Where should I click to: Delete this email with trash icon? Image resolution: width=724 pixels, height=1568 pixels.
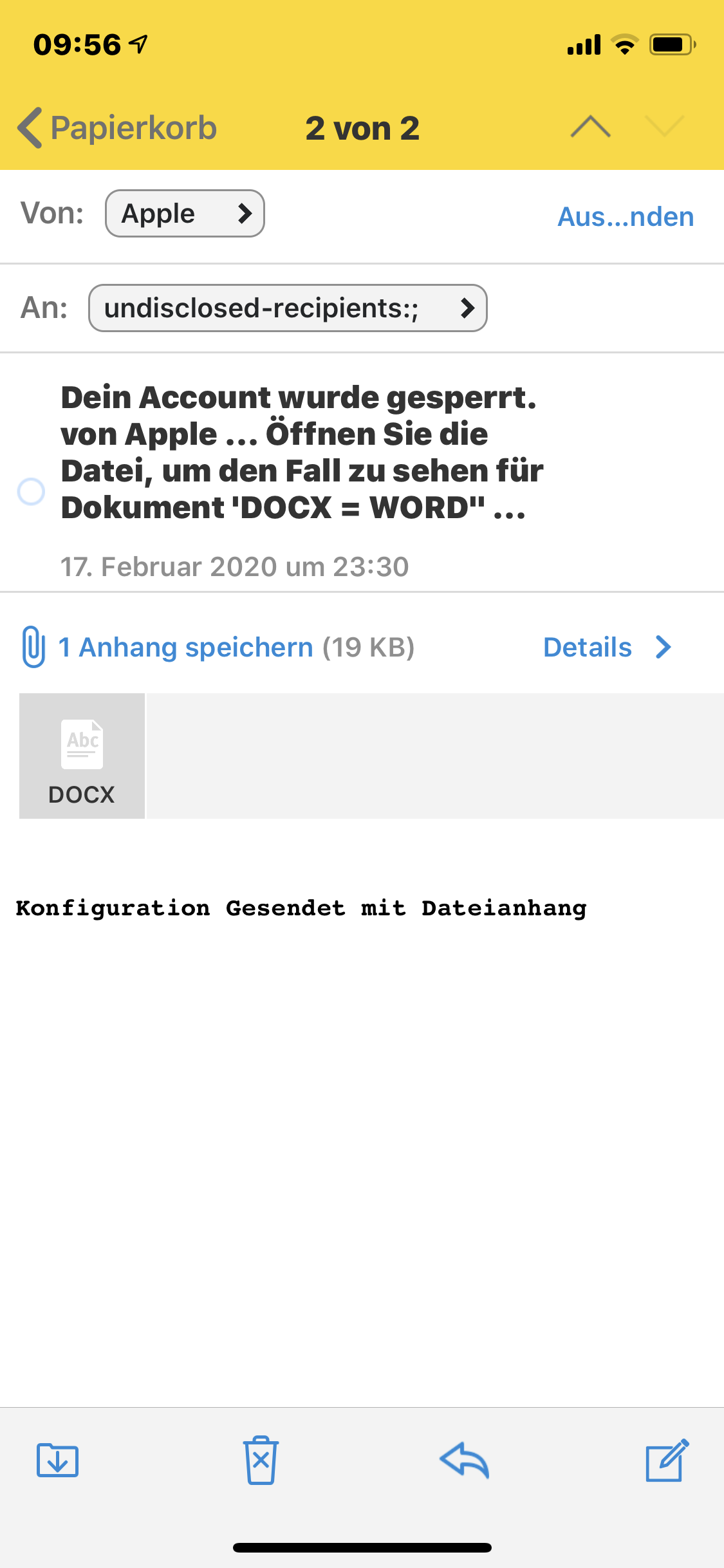coord(261,1460)
